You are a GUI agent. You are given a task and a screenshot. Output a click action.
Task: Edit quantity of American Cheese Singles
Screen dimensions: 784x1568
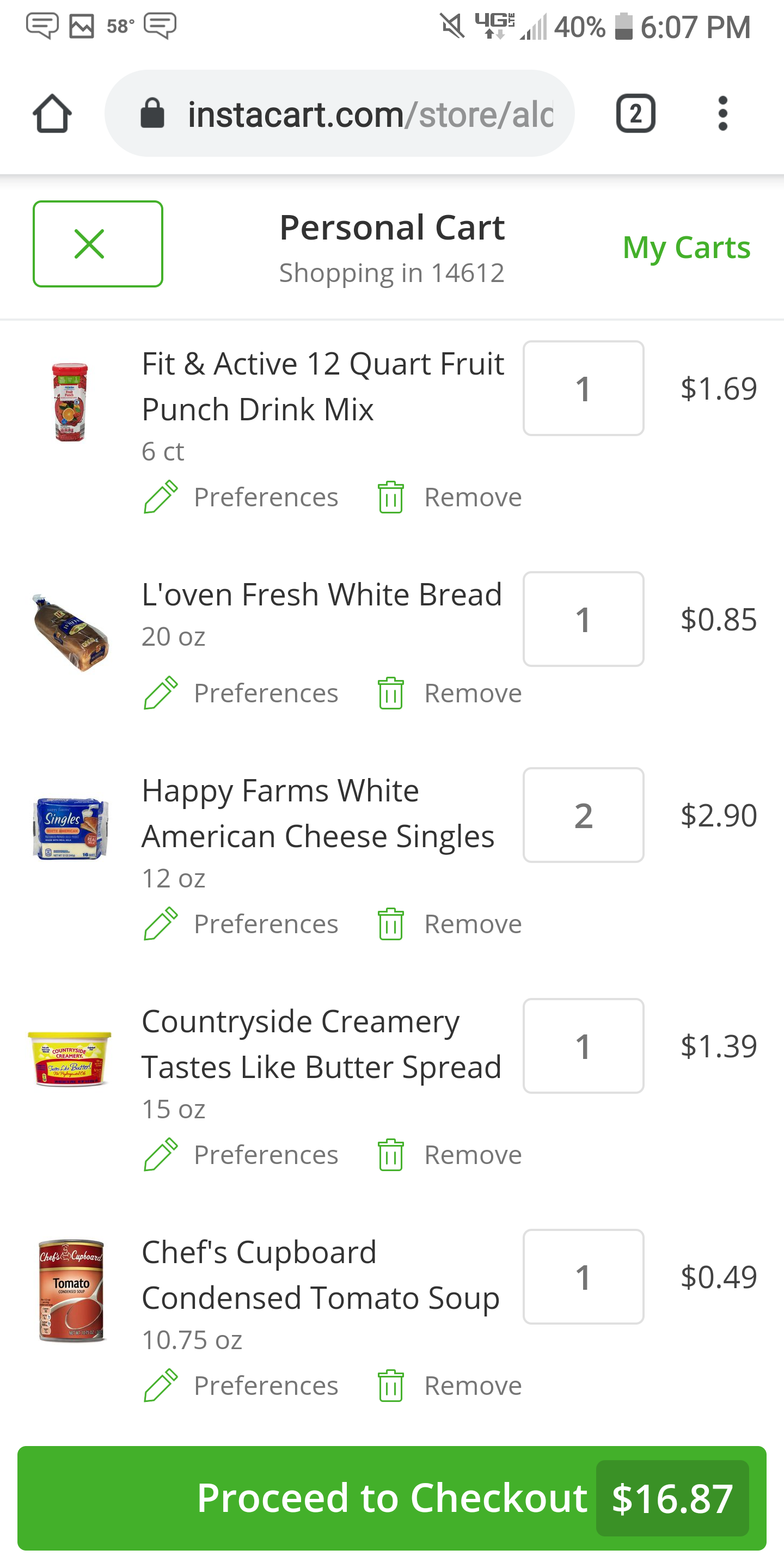click(583, 815)
